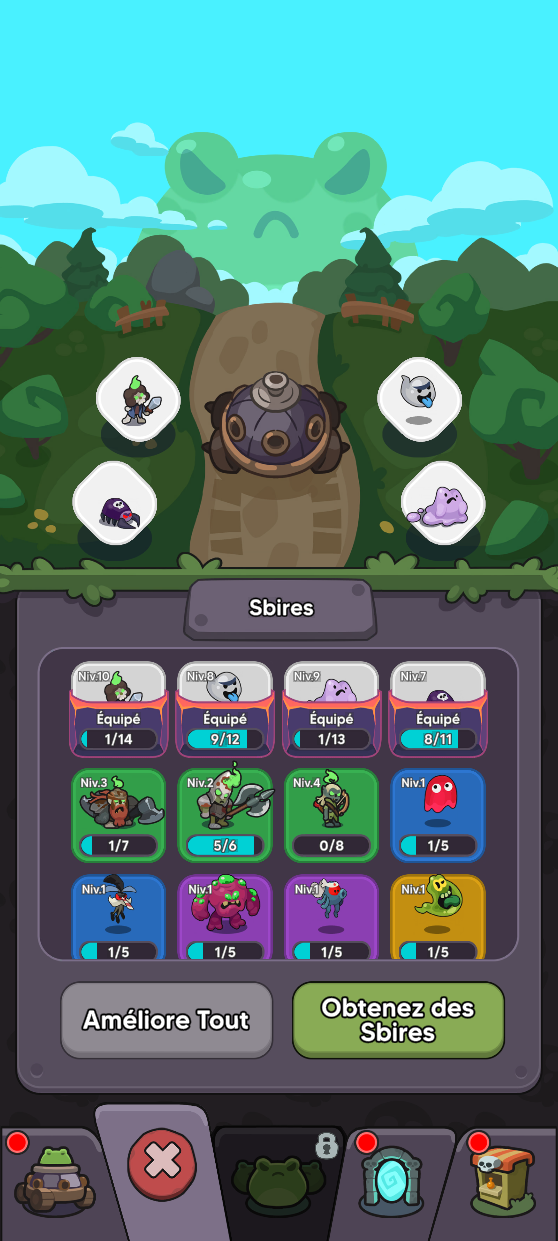The height and width of the screenshot is (1241, 558).
Task: Select the equipped Niv.8 ghost minion card
Action: pyautogui.click(x=225, y=708)
